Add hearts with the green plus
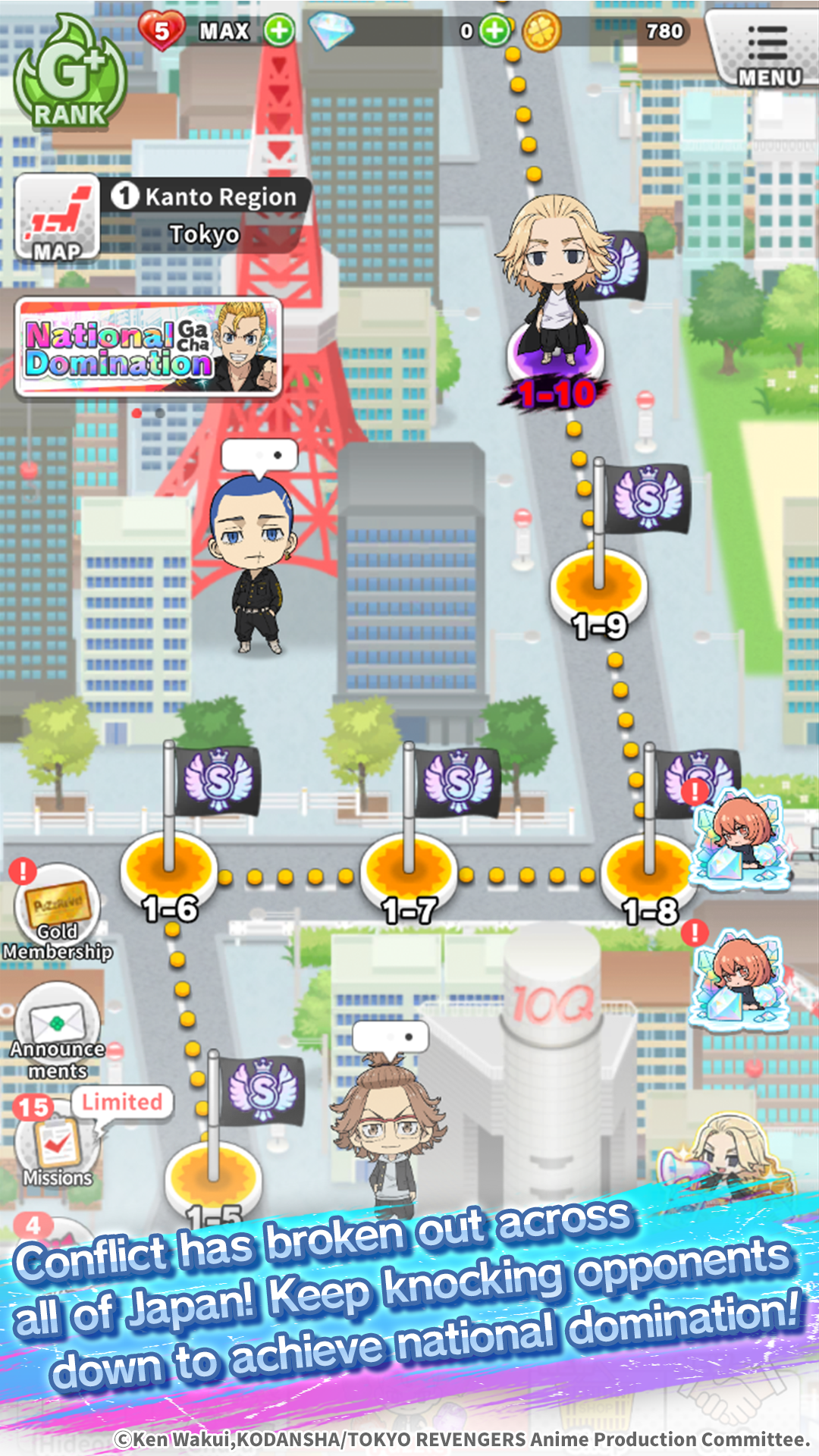 pos(279,32)
